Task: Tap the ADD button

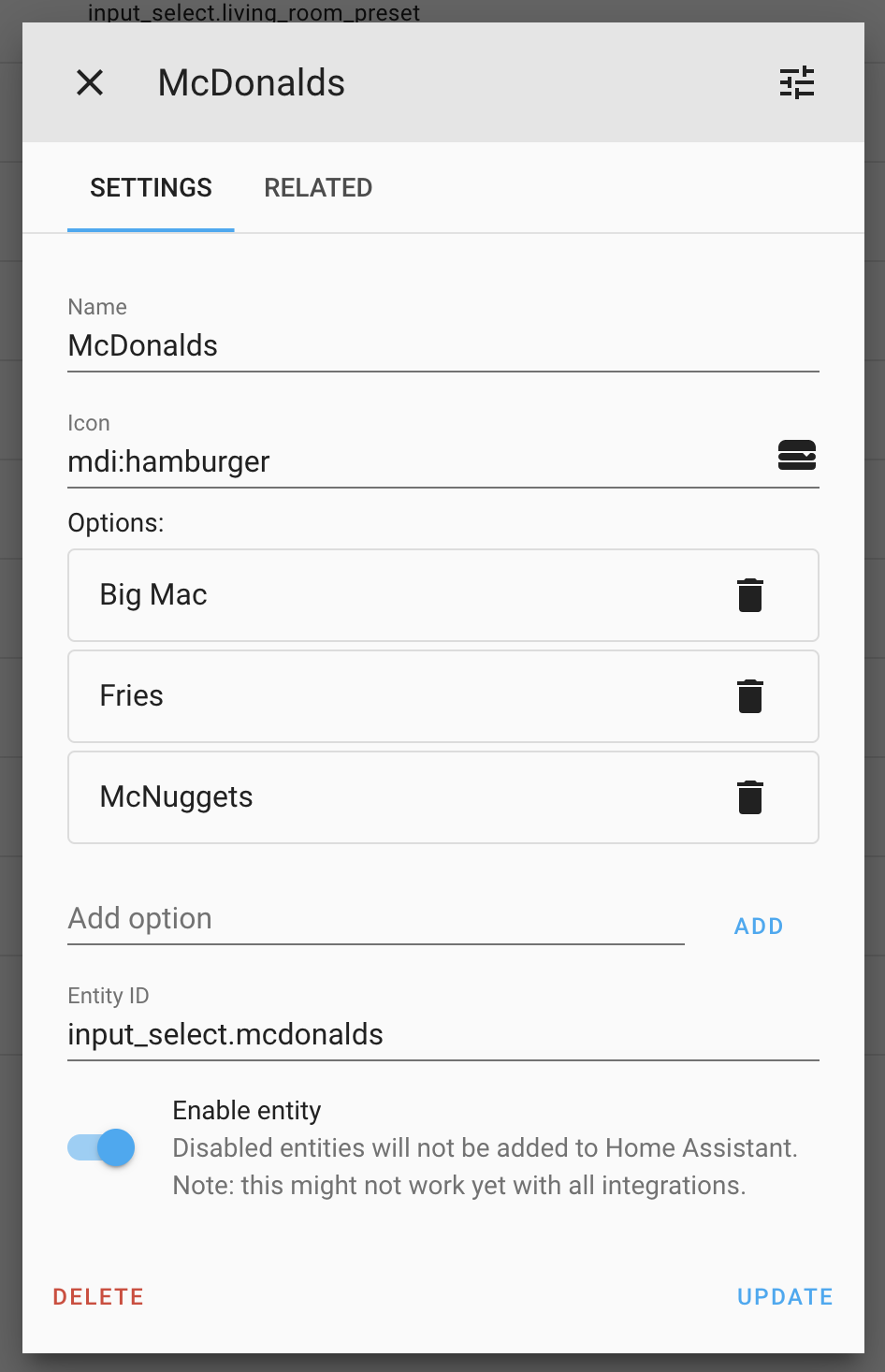Action: pos(759,927)
